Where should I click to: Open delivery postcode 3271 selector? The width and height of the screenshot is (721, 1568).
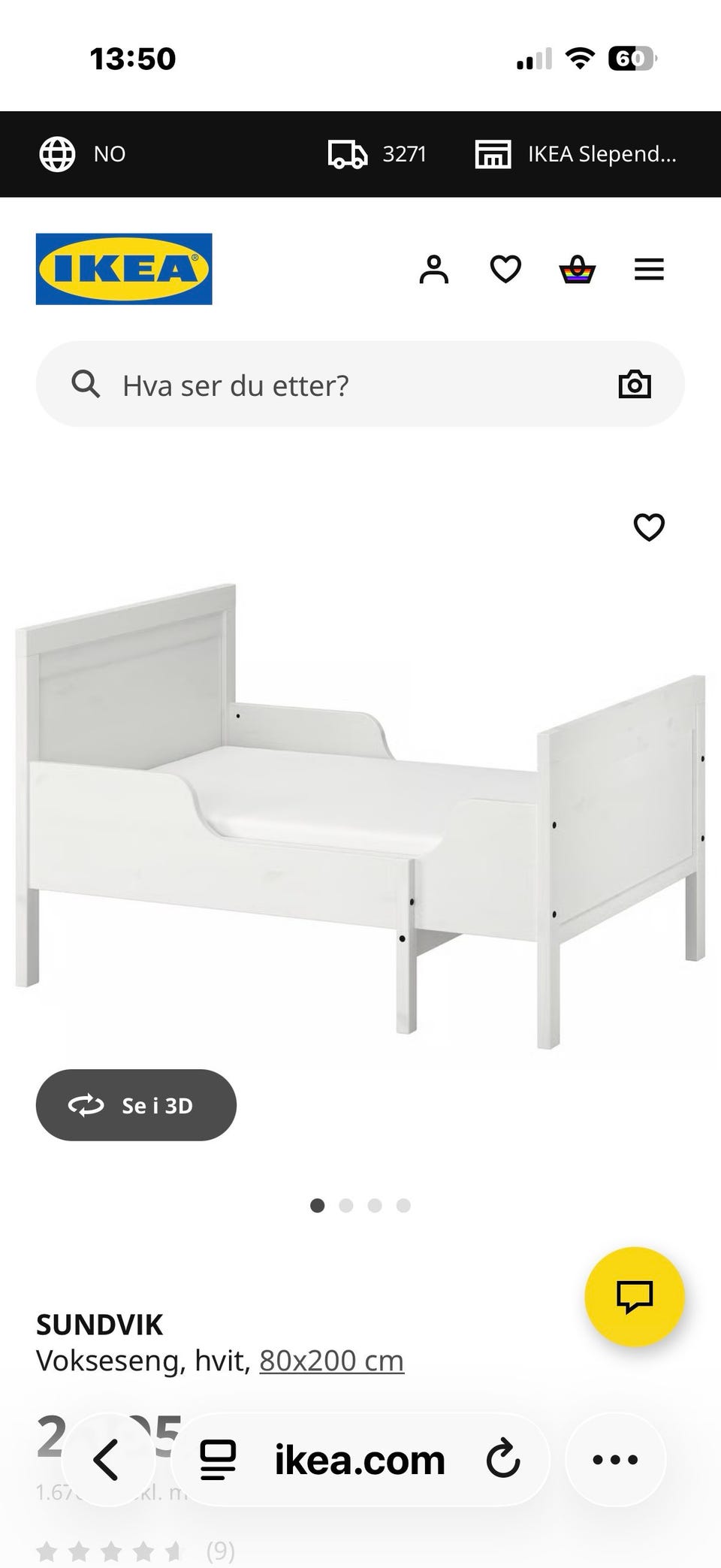point(378,154)
